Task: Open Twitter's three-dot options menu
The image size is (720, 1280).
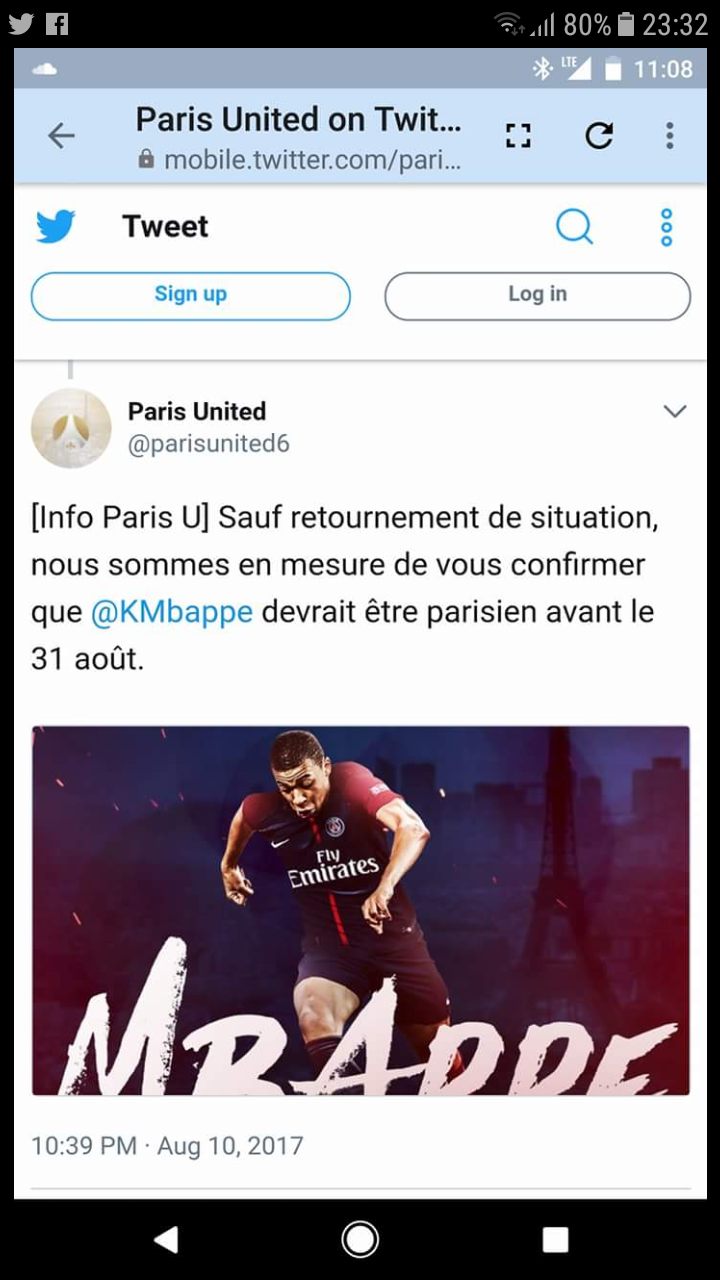Action: point(667,227)
